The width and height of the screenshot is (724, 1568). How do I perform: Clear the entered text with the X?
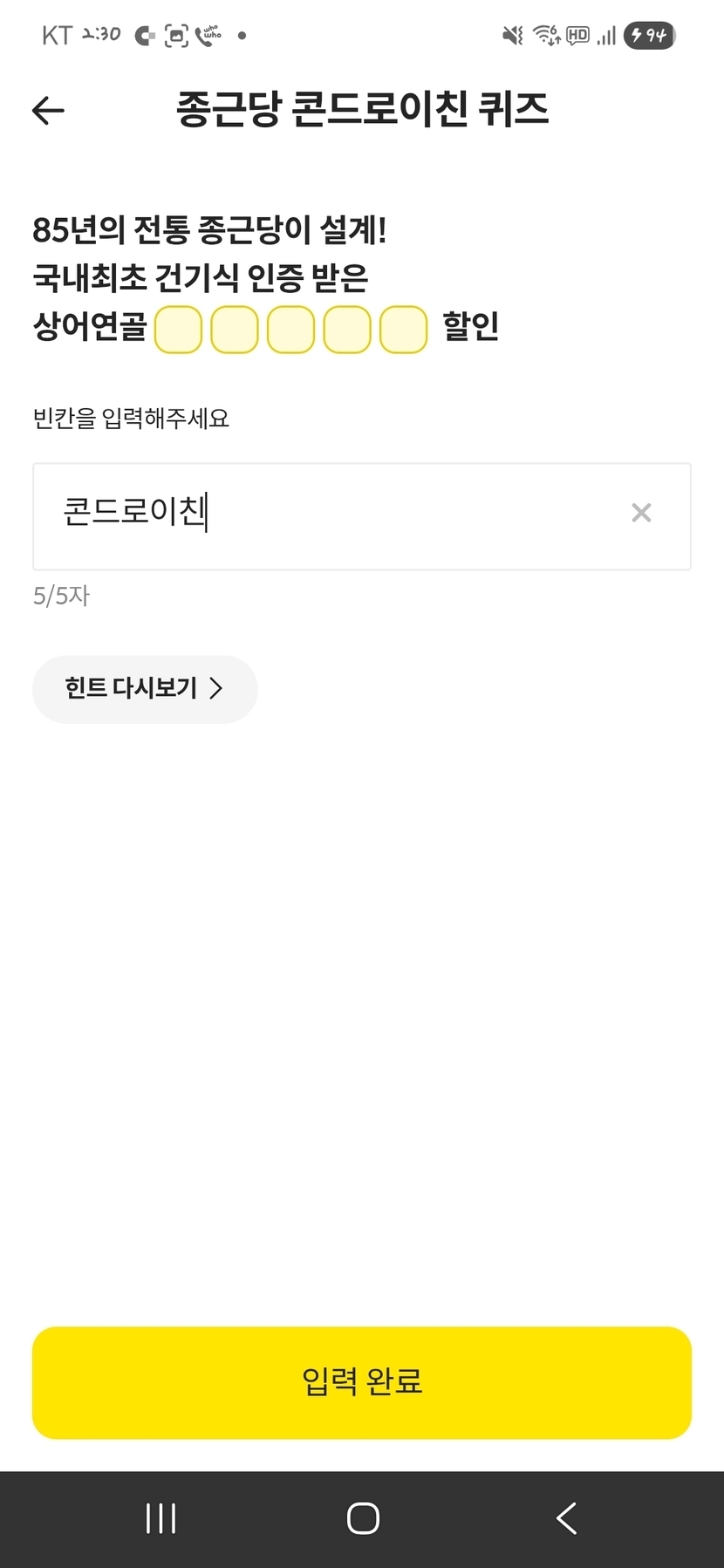641,513
